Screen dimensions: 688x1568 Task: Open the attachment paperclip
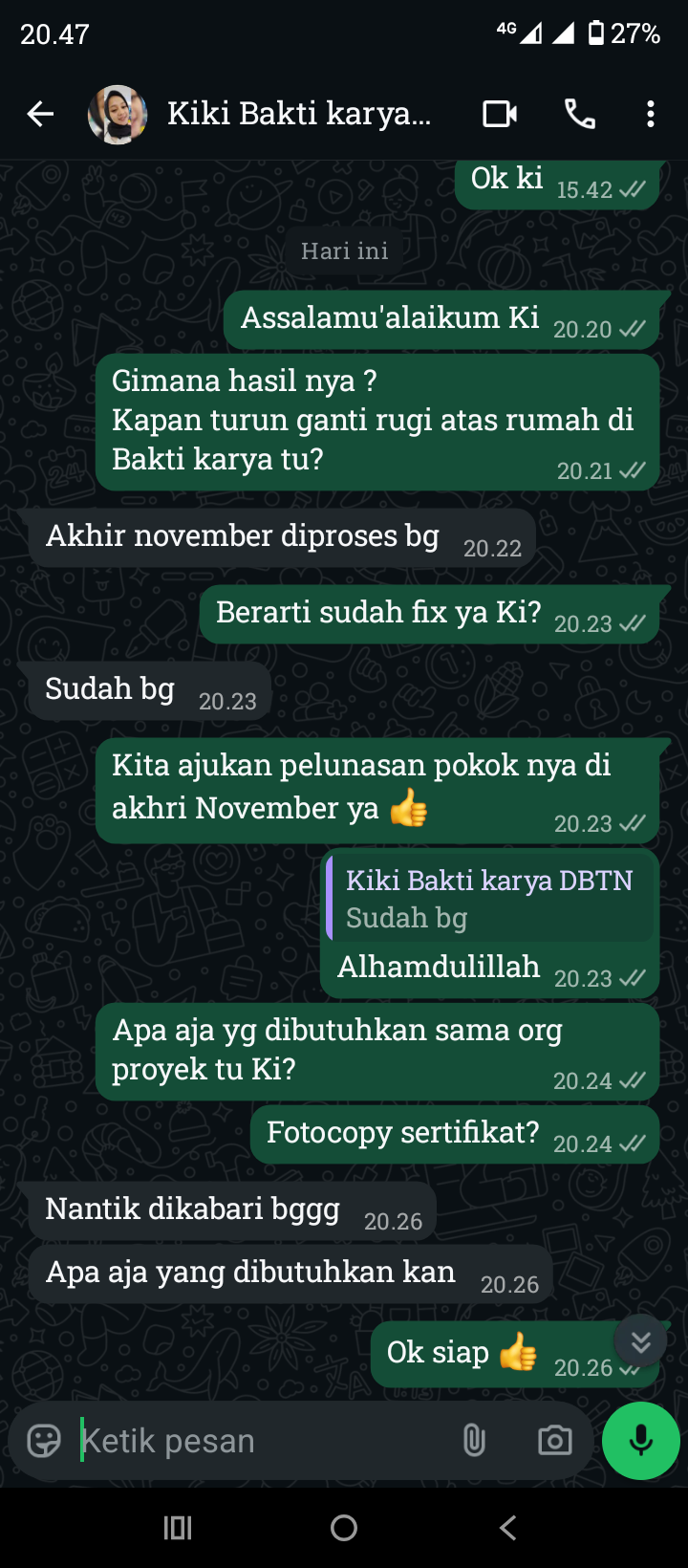coord(474,1440)
